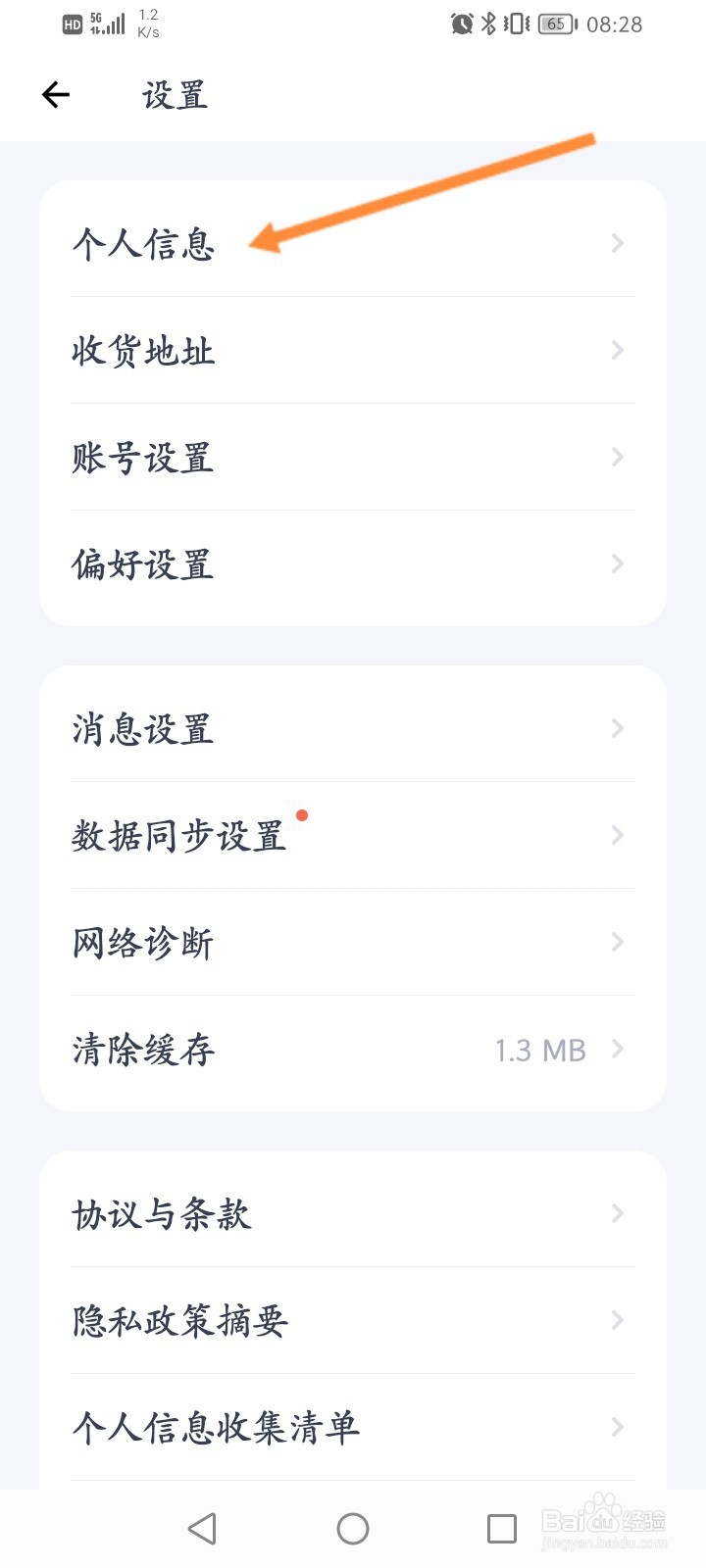View 隐私政策摘要
This screenshot has height=1568, width=706.
click(x=353, y=1320)
